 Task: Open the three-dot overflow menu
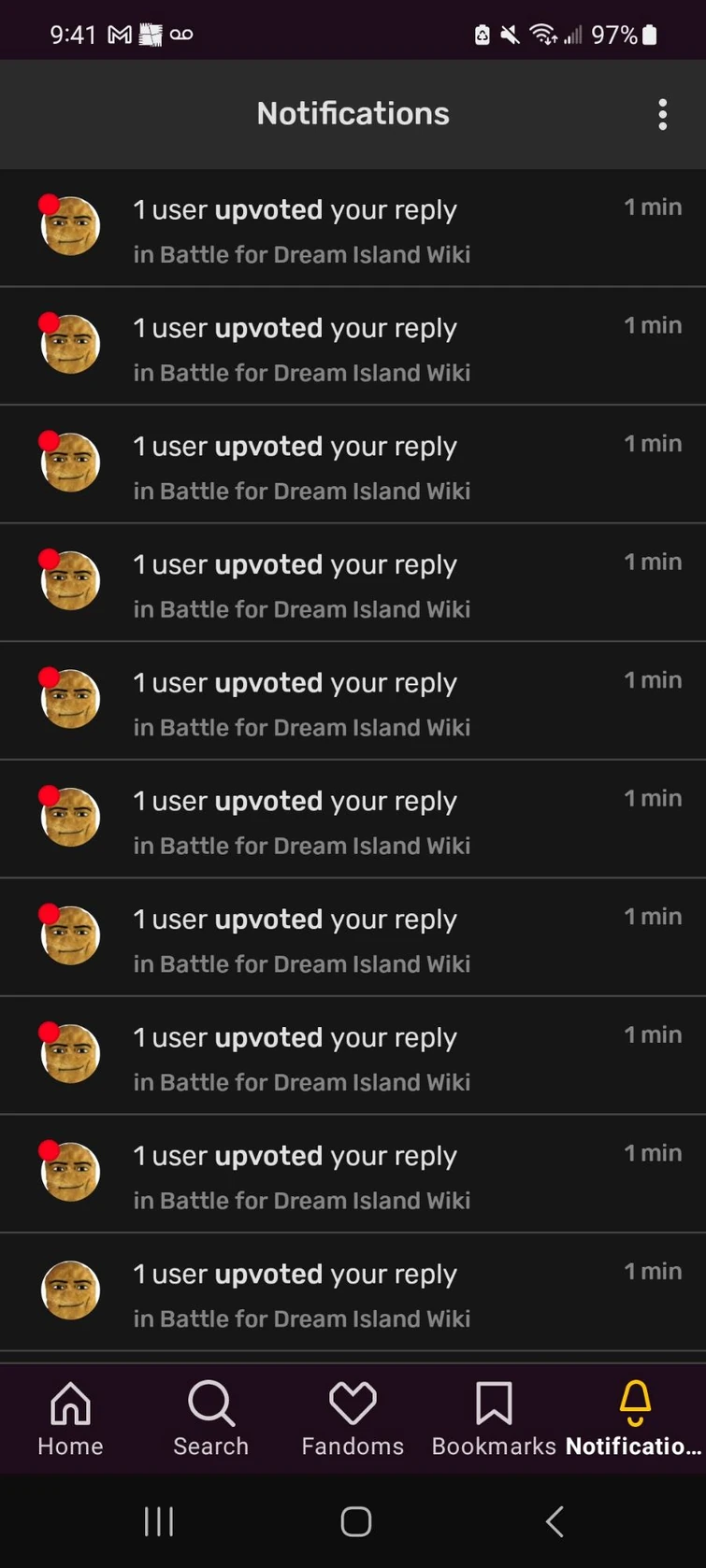663,113
